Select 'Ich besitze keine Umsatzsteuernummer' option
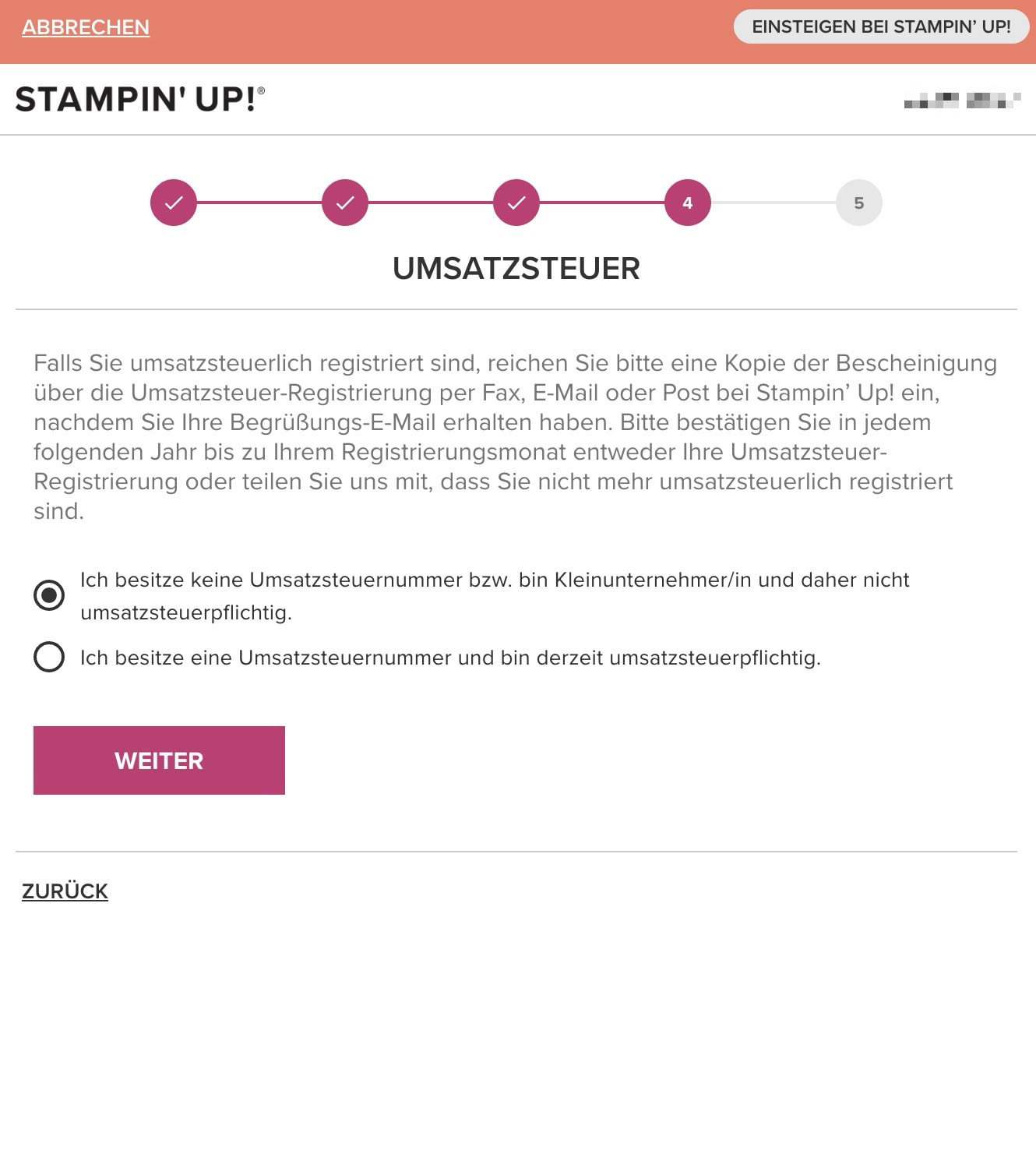Image resolution: width=1036 pixels, height=1150 pixels. point(49,595)
